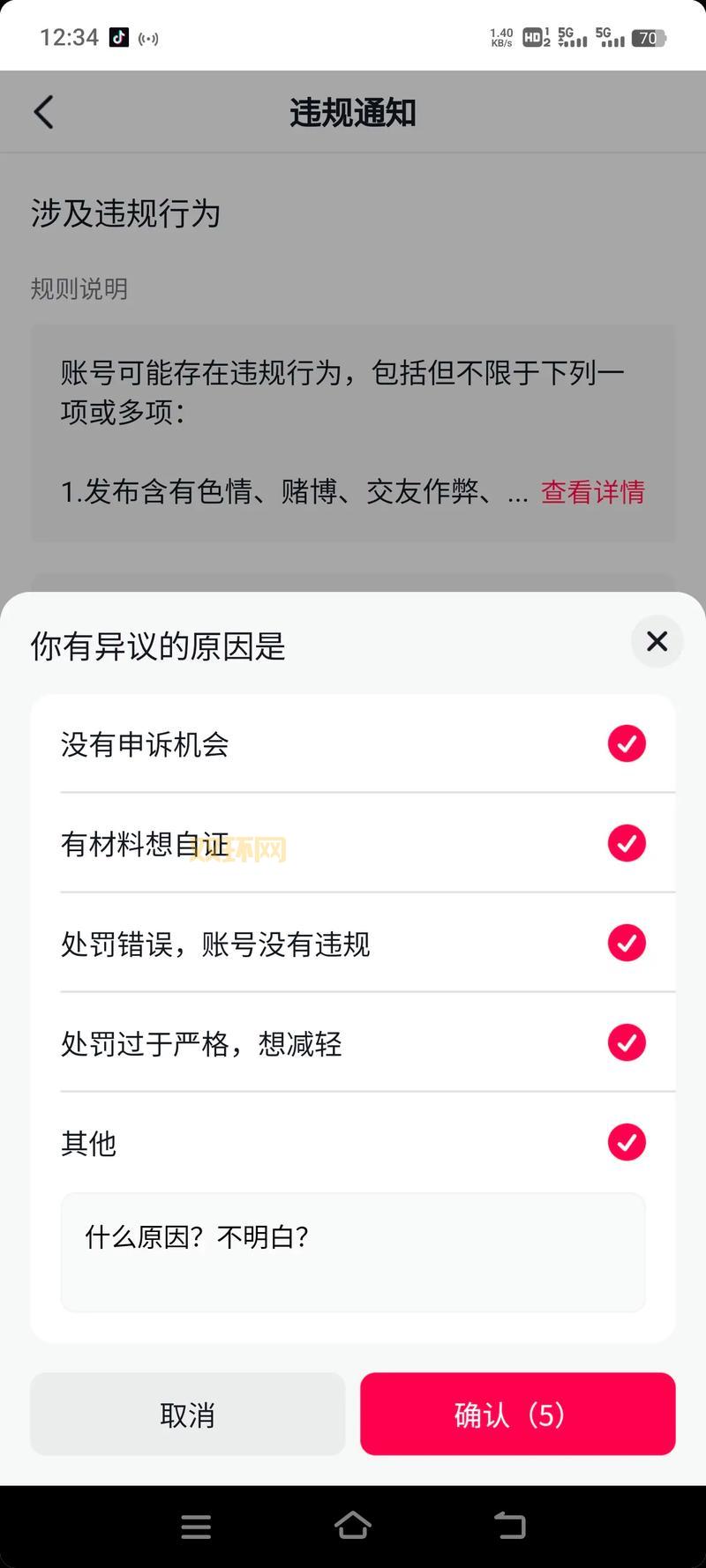Image resolution: width=706 pixels, height=1568 pixels.
Task: Tap the network speed indicator 1.40 KB/s
Action: pos(499,38)
